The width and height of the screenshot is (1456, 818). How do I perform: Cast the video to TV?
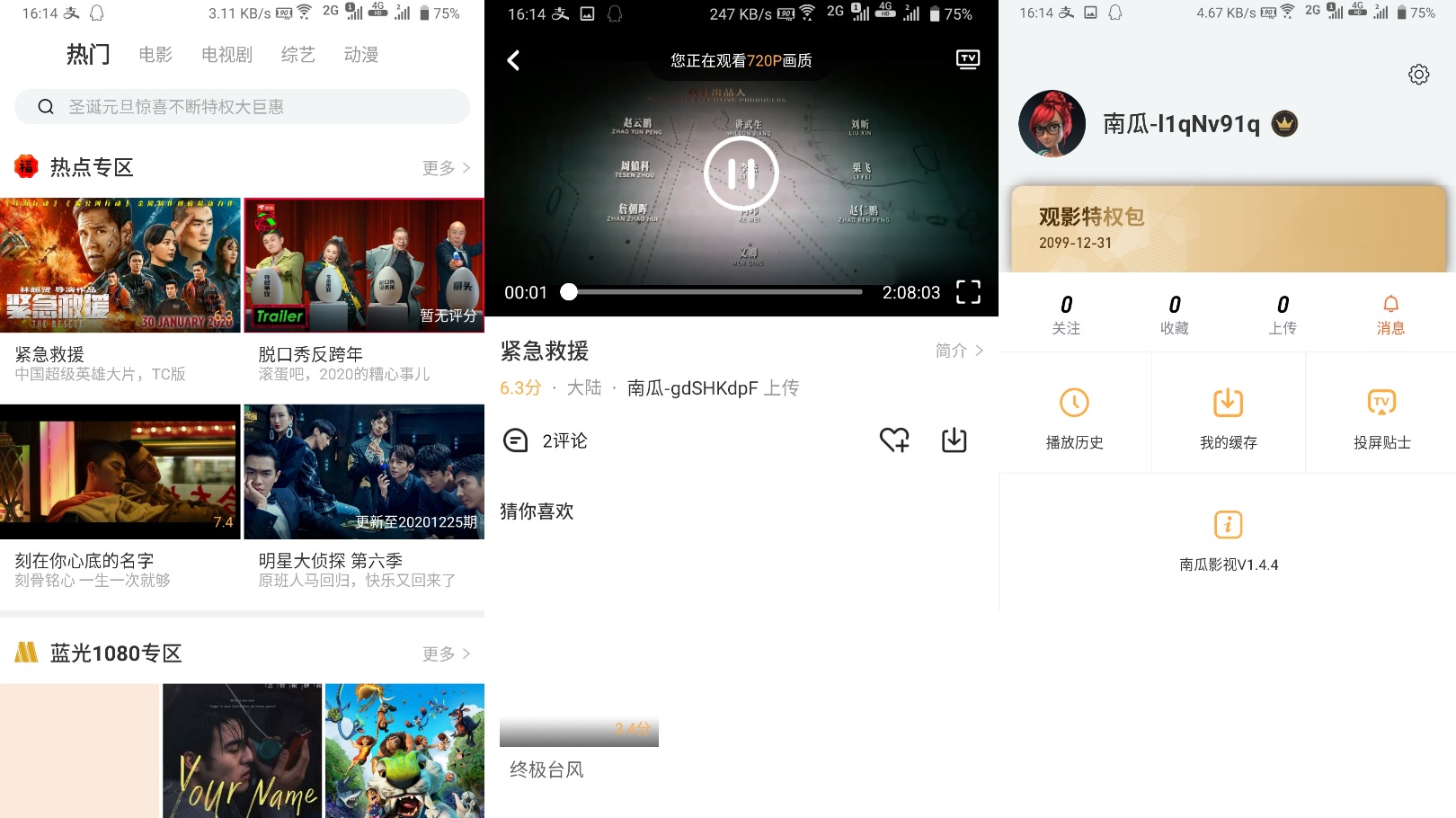(x=968, y=60)
